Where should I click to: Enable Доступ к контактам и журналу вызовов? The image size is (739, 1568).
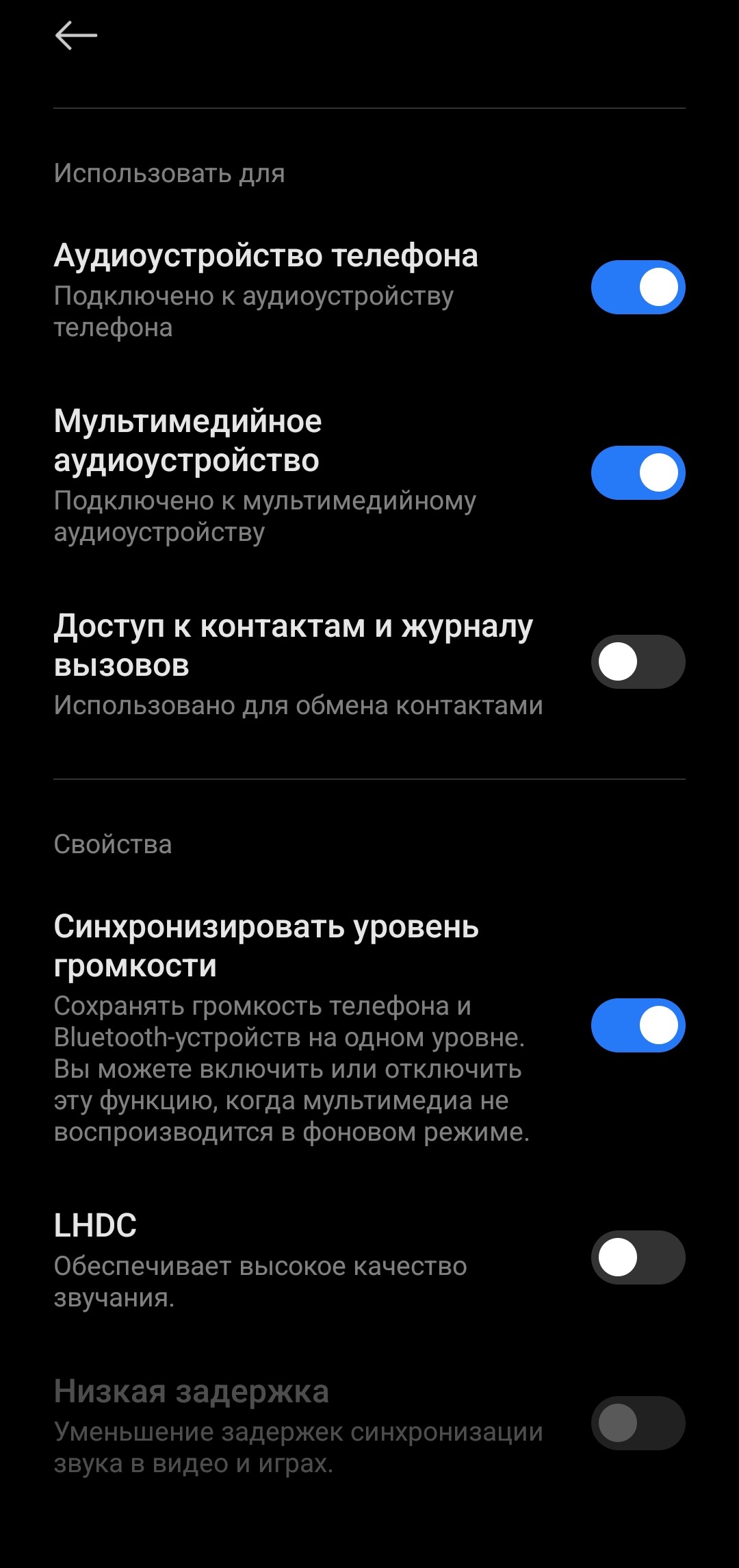pyautogui.click(x=638, y=661)
